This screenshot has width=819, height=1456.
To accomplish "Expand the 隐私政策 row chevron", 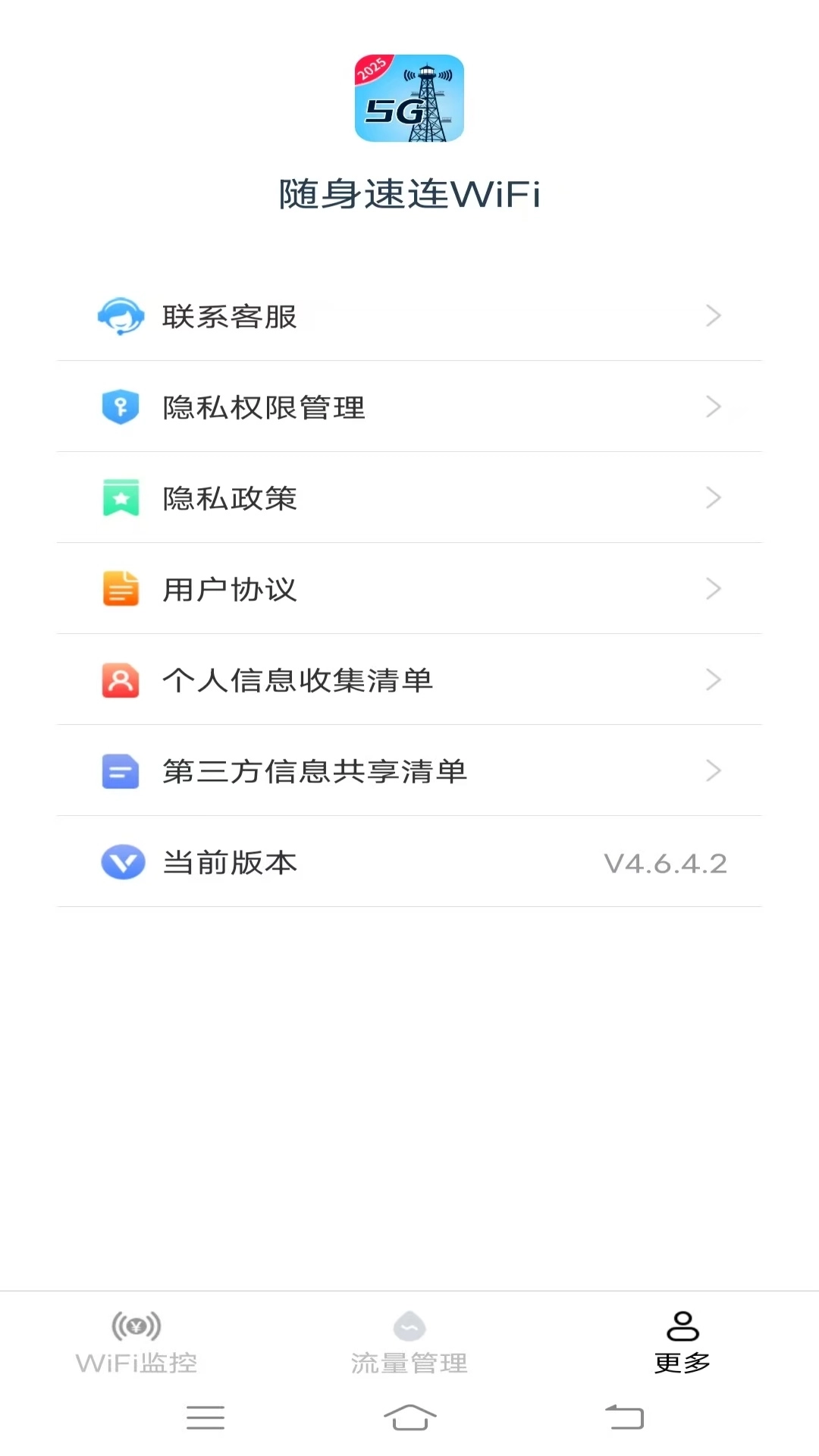I will (x=713, y=498).
